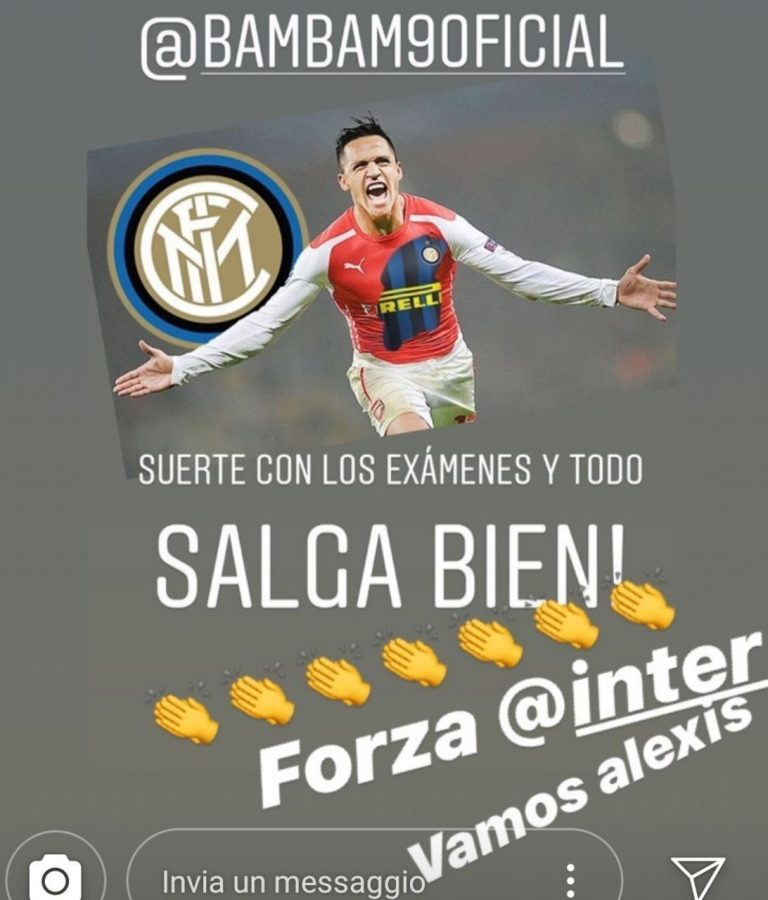Open the three-dot more options menu
Screen dimensions: 768x900
coord(570,880)
